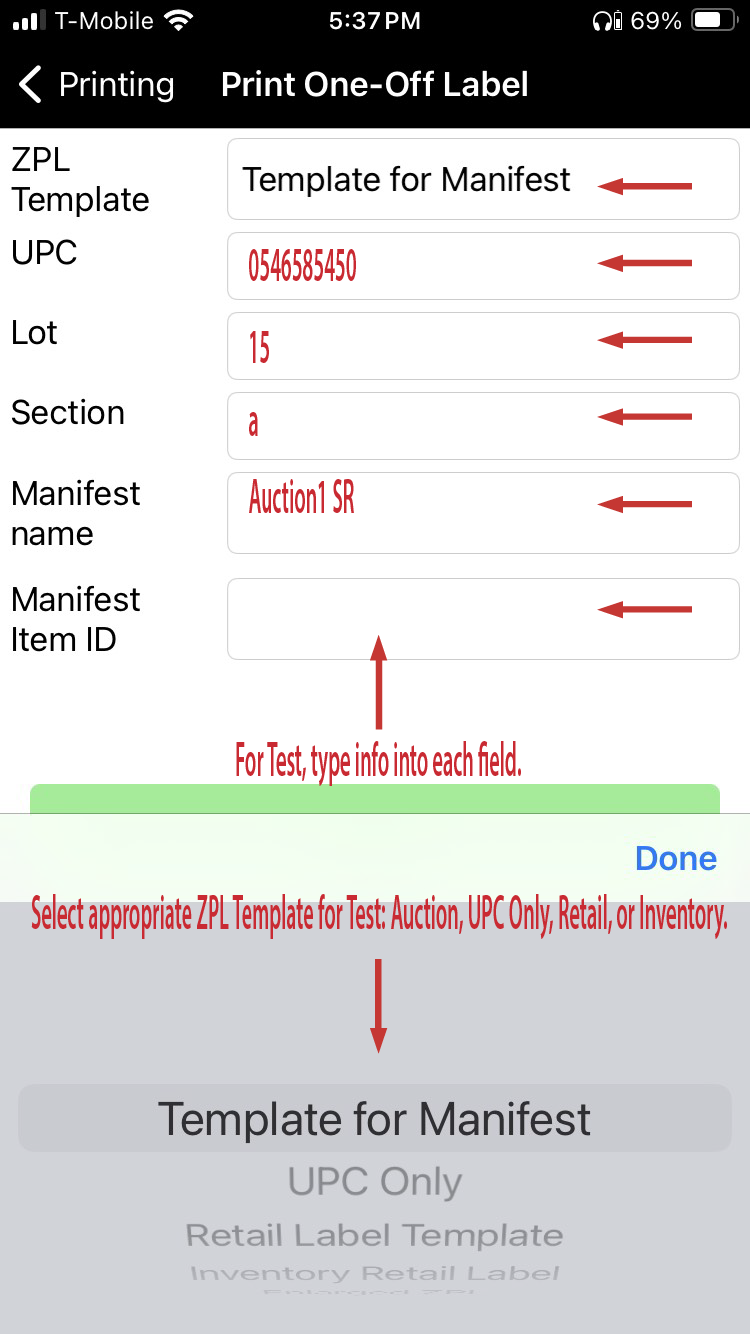The image size is (750, 1334).
Task: Choose UPC Only in the picker
Action: [x=375, y=1182]
